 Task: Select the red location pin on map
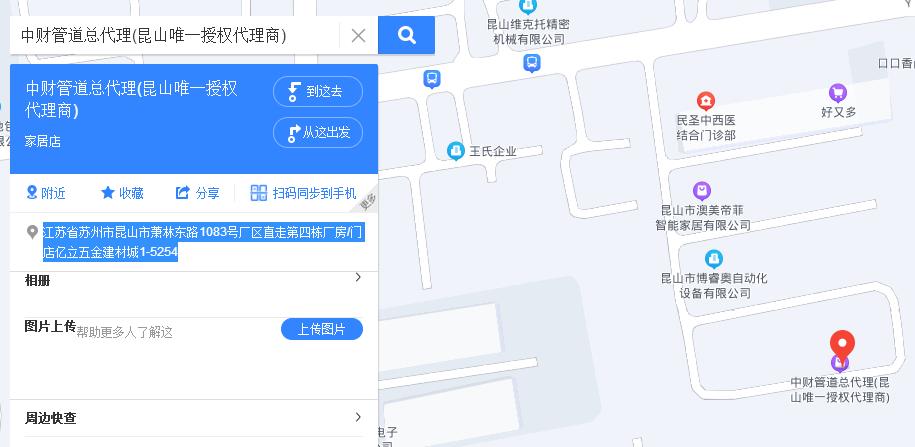(842, 345)
